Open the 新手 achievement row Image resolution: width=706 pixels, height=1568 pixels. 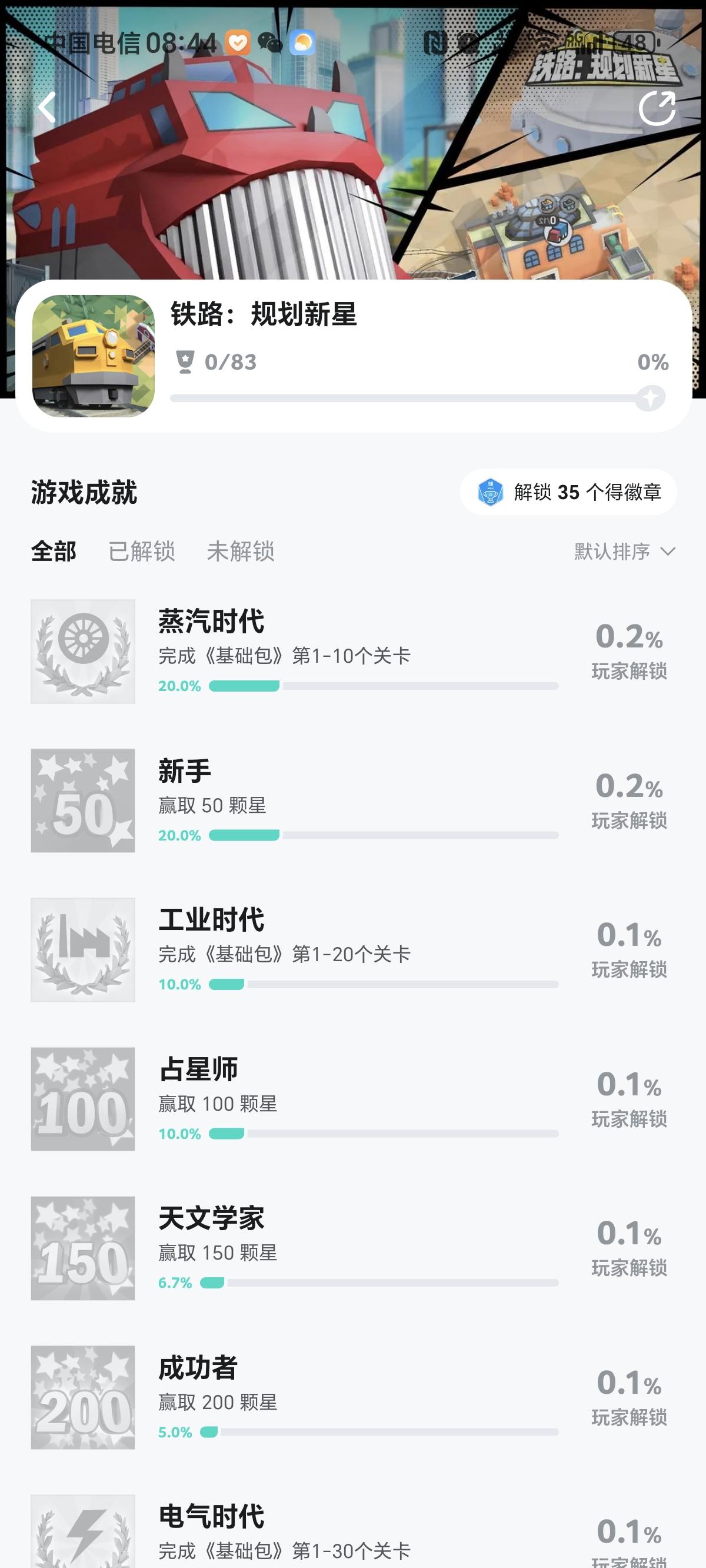tap(353, 800)
